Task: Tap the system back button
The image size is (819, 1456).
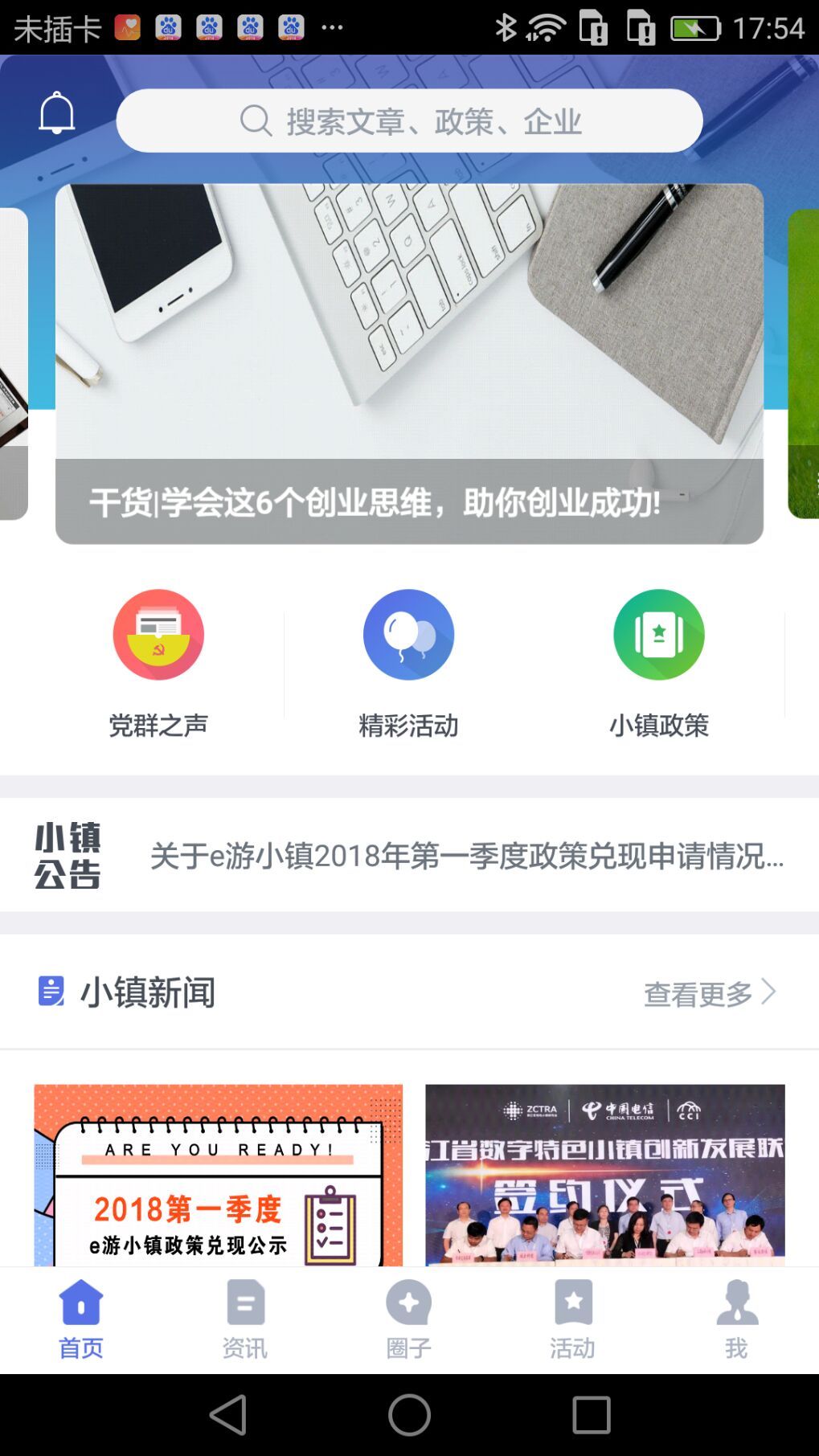Action: pos(227,1414)
